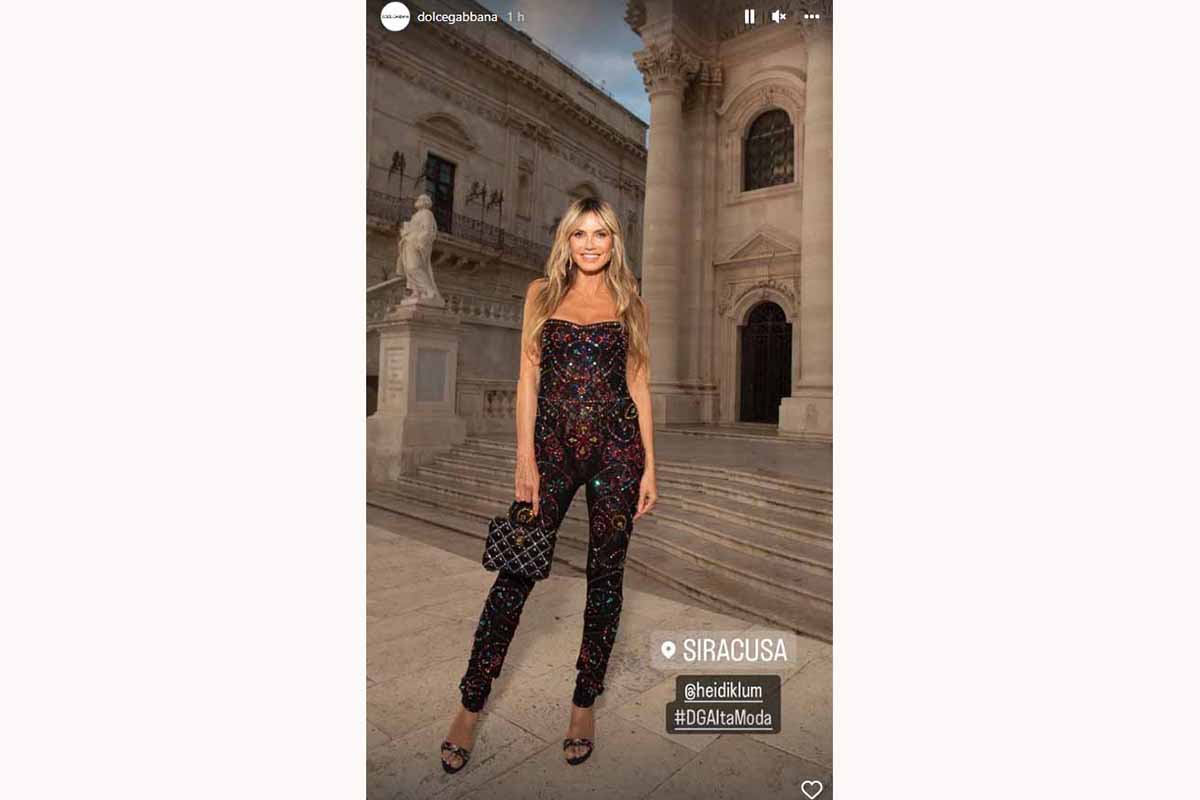Open the three-dot more options menu
This screenshot has width=1200, height=800.
(x=811, y=17)
